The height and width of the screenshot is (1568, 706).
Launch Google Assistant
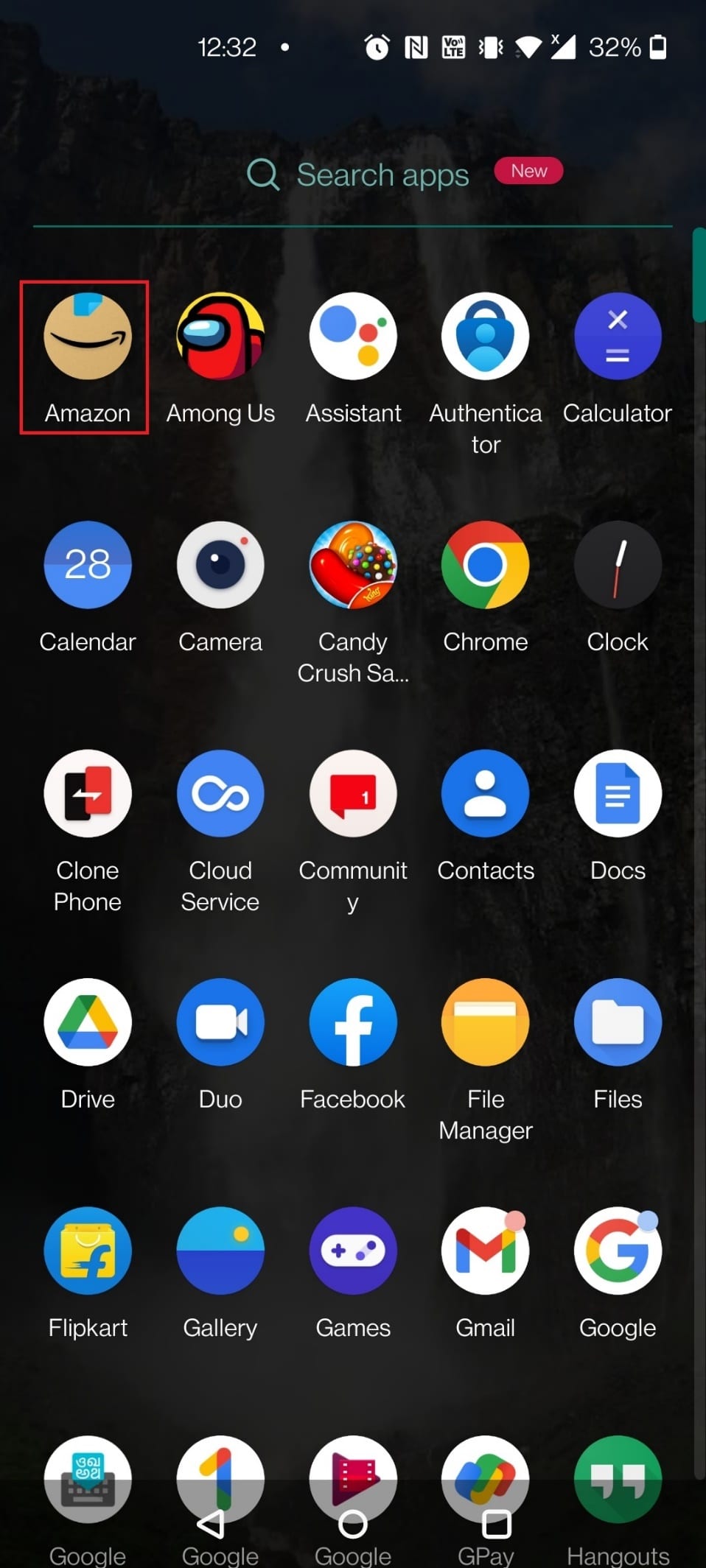[353, 337]
